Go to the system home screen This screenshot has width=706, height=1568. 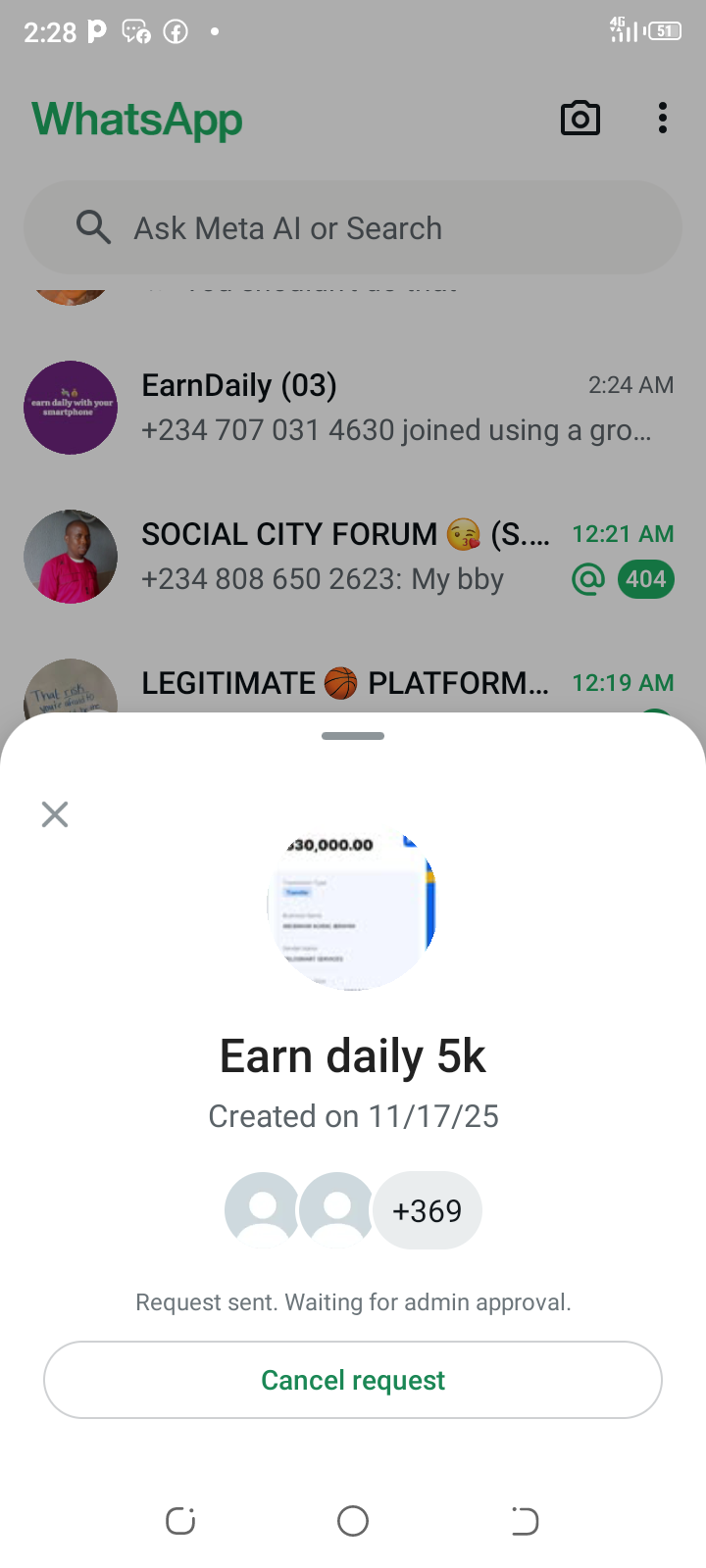353,1521
